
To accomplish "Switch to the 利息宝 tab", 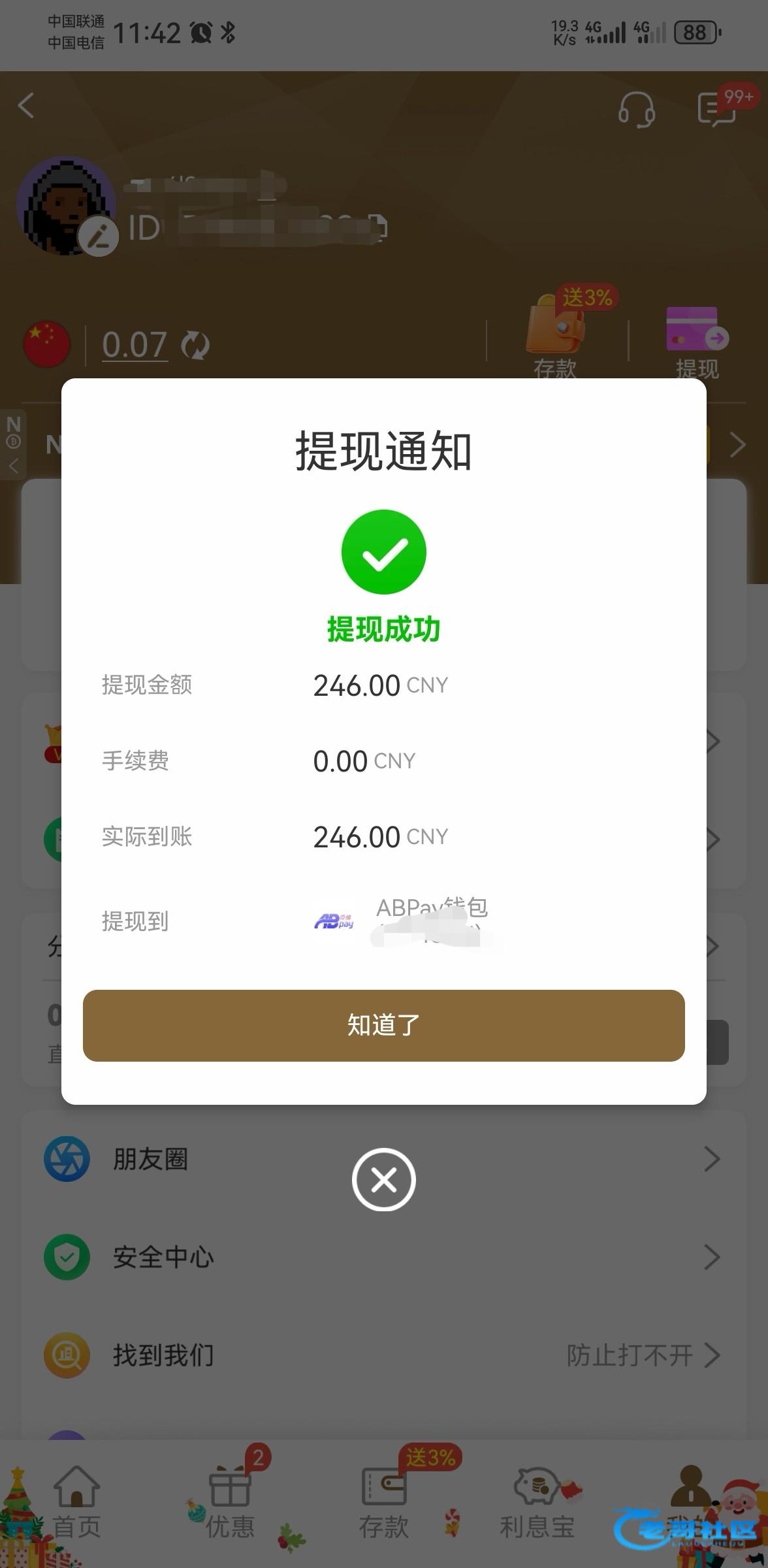I will point(537,1503).
